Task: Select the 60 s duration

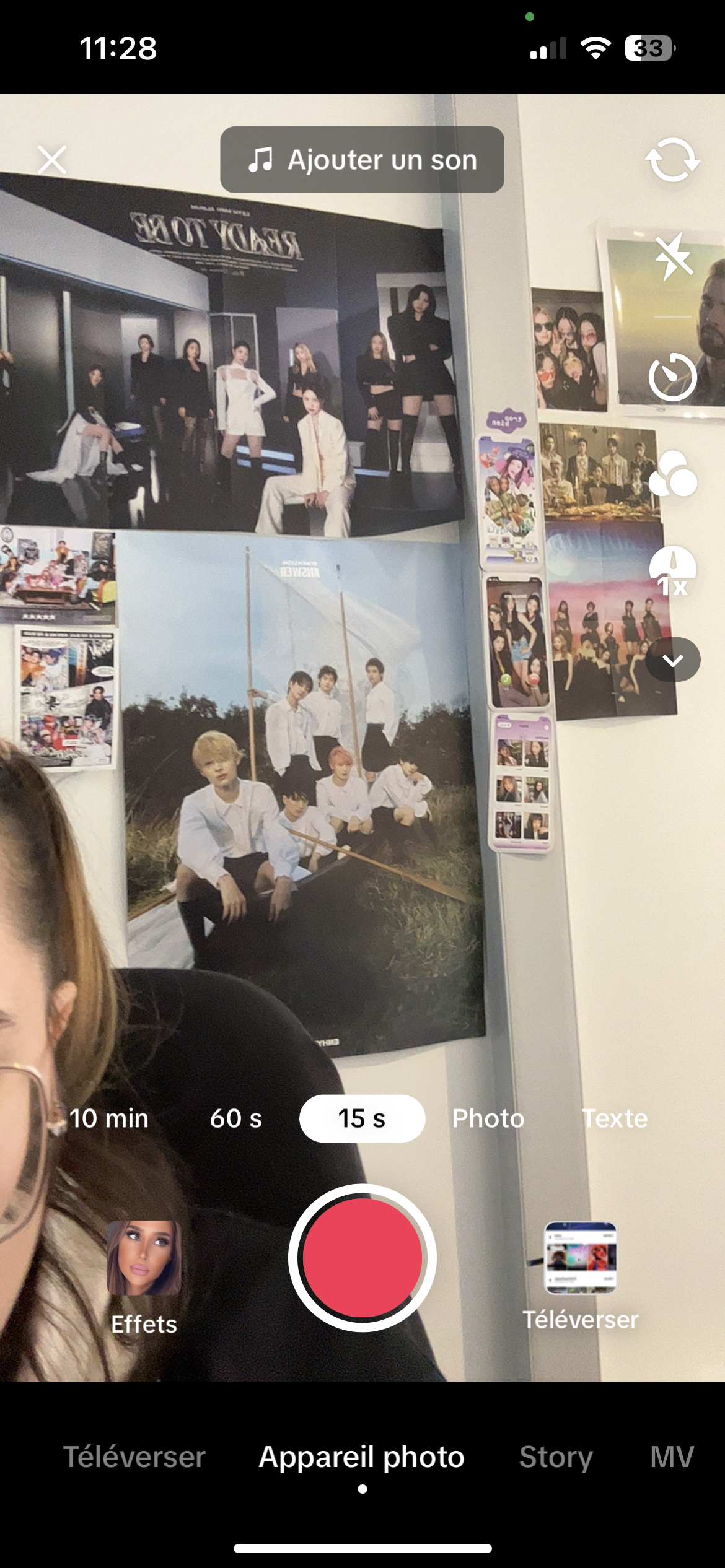Action: (235, 1118)
